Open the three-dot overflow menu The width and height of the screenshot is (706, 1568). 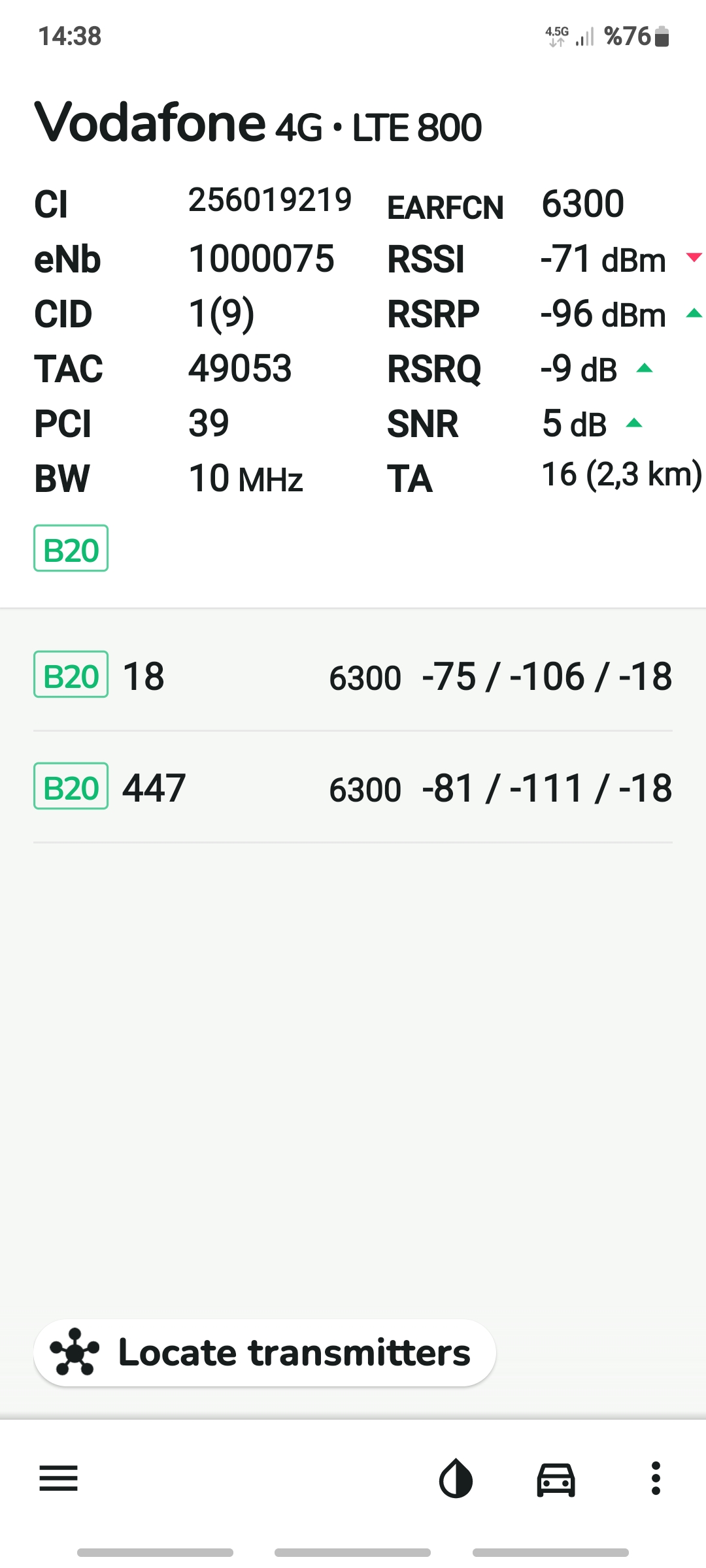(x=656, y=1478)
